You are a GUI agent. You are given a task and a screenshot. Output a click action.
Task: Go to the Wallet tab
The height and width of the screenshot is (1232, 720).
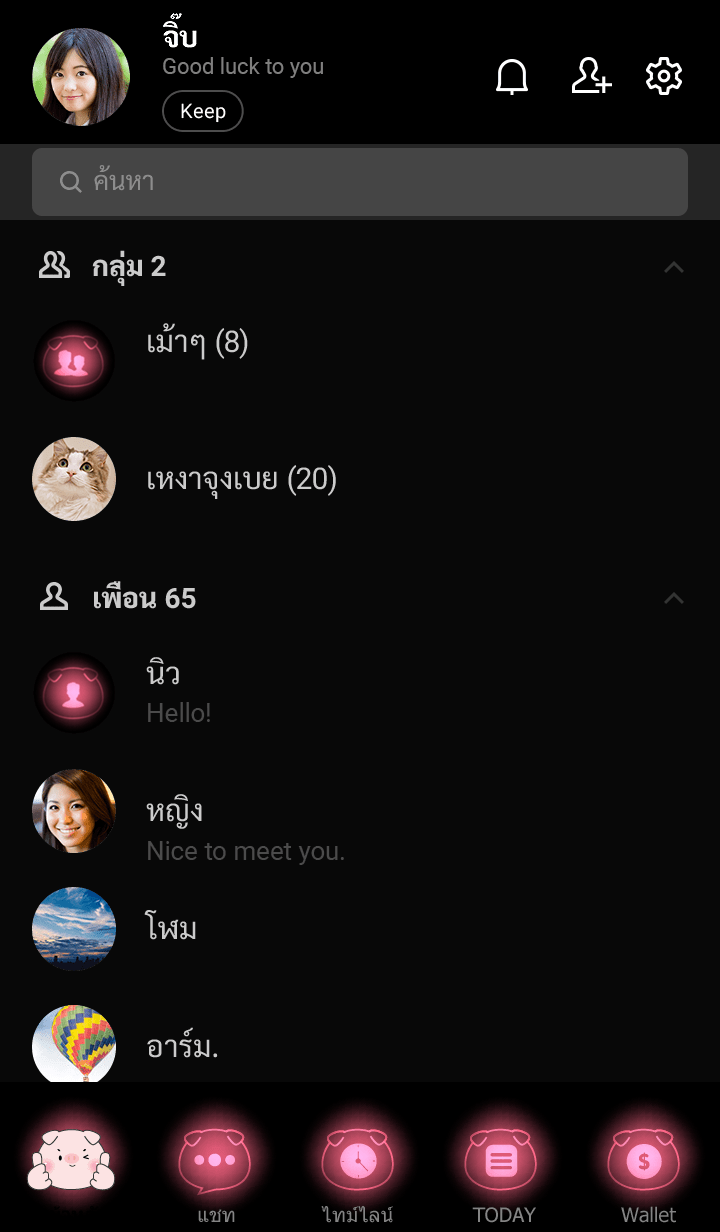coord(647,1170)
